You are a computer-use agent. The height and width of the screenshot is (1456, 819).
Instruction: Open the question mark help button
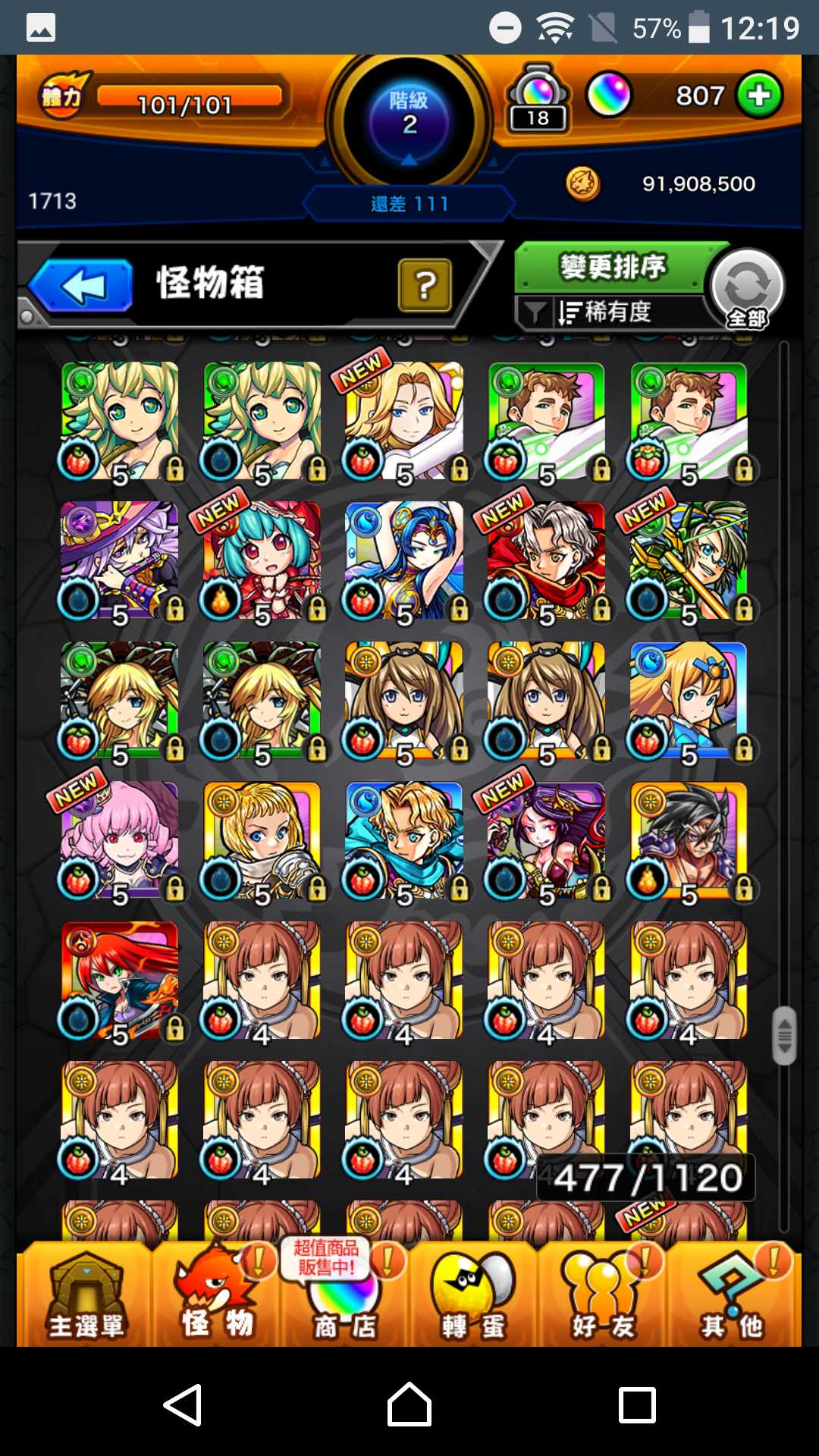[x=425, y=285]
